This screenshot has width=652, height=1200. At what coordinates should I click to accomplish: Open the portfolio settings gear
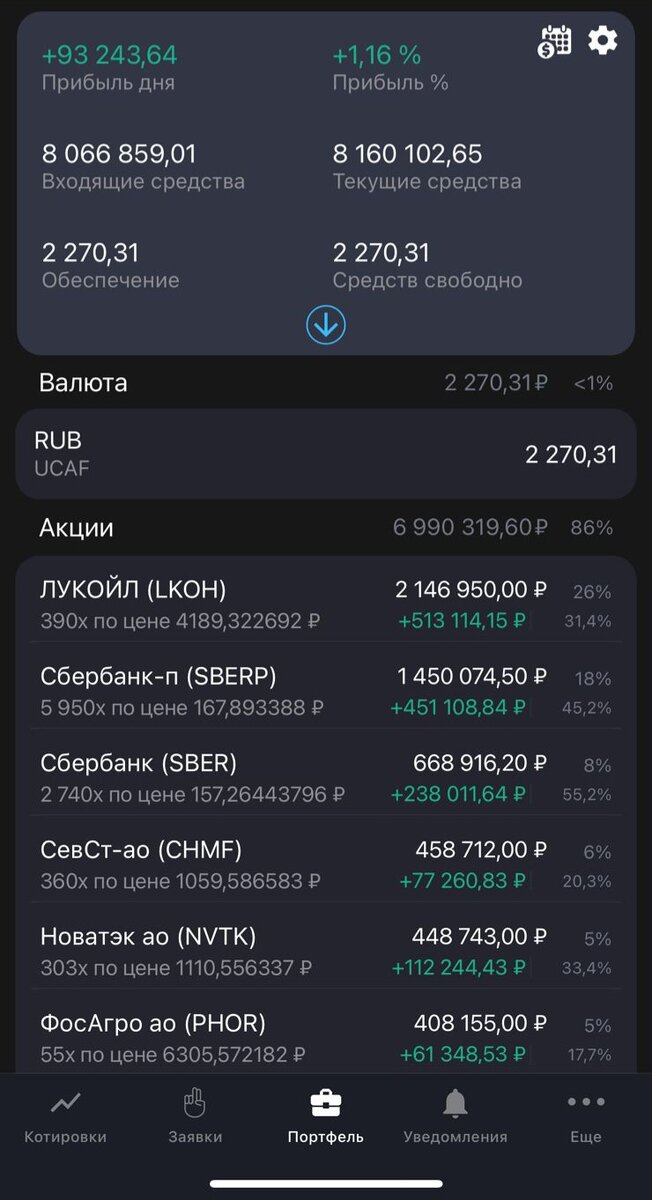tap(602, 41)
